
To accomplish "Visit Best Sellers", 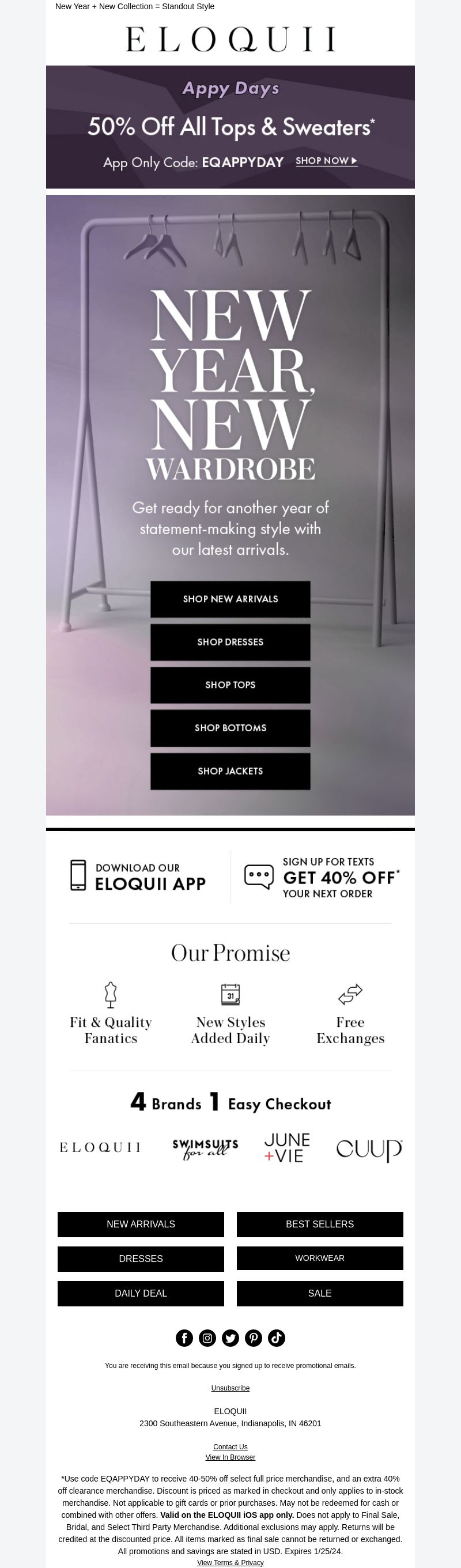I will click(x=320, y=1224).
